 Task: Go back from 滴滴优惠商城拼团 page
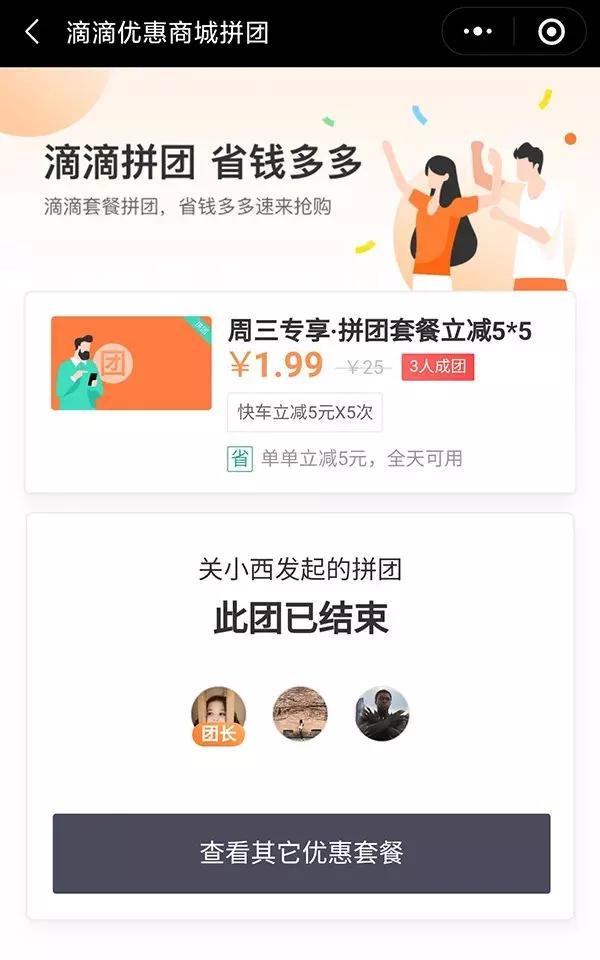click(x=32, y=32)
